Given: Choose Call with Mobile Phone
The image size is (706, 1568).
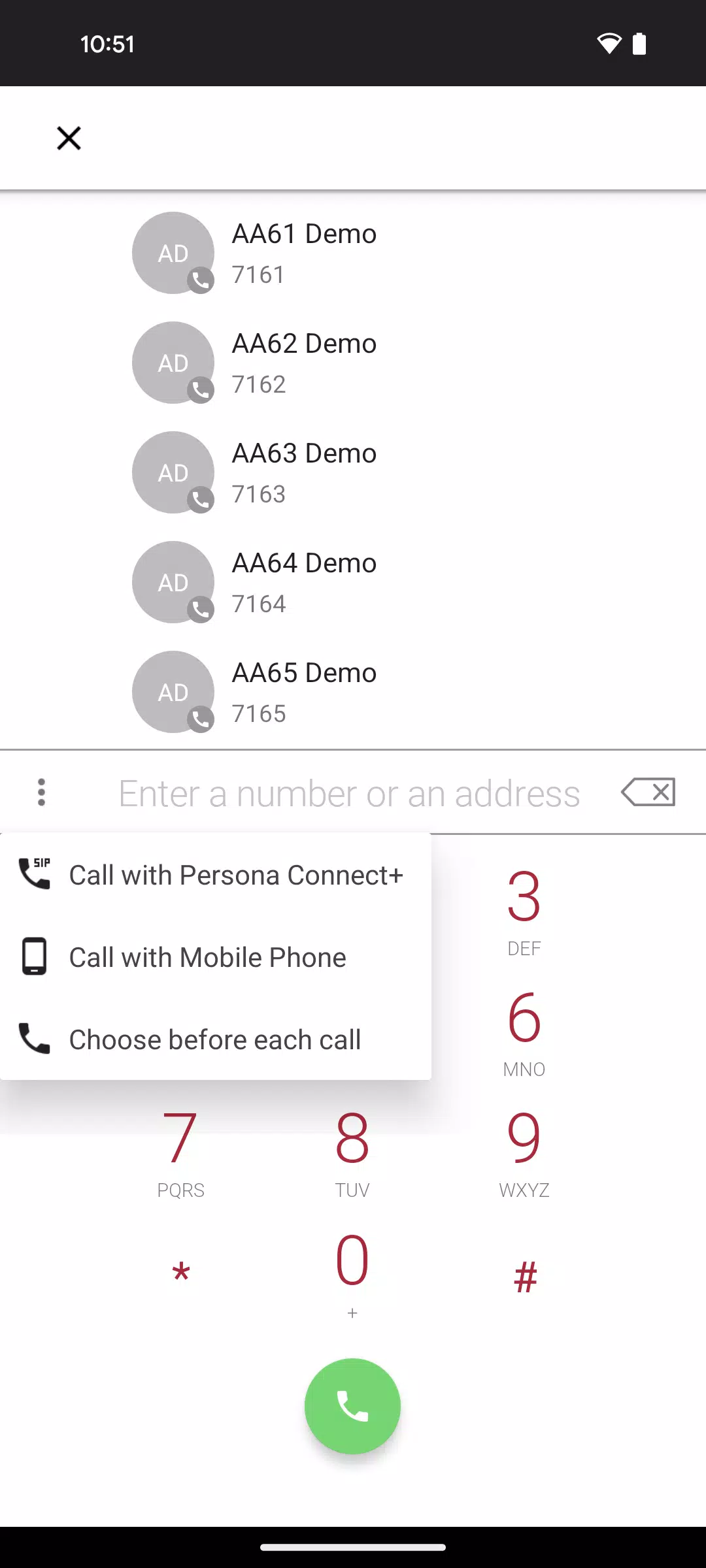Looking at the screenshot, I should [216, 957].
